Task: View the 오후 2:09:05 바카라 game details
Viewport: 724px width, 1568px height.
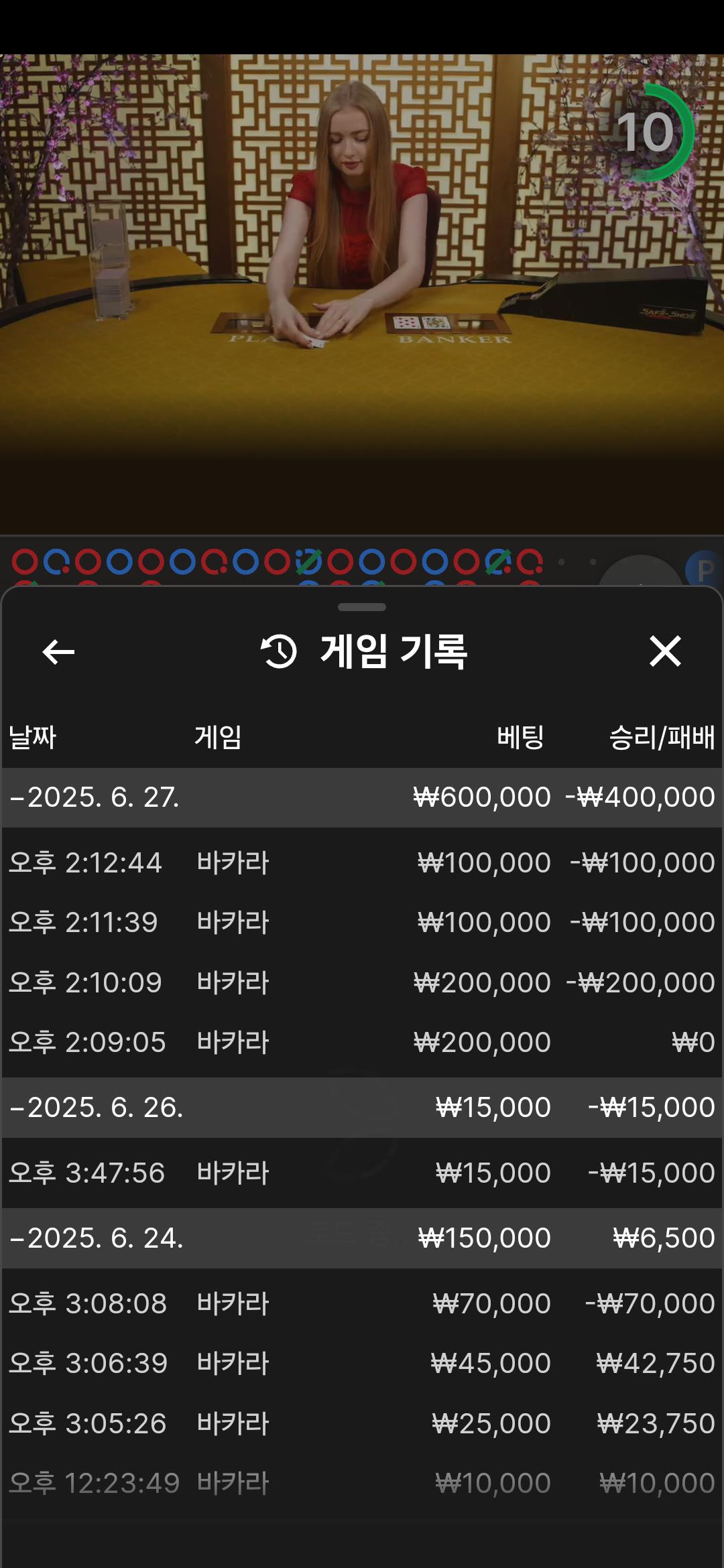Action: tap(362, 1043)
